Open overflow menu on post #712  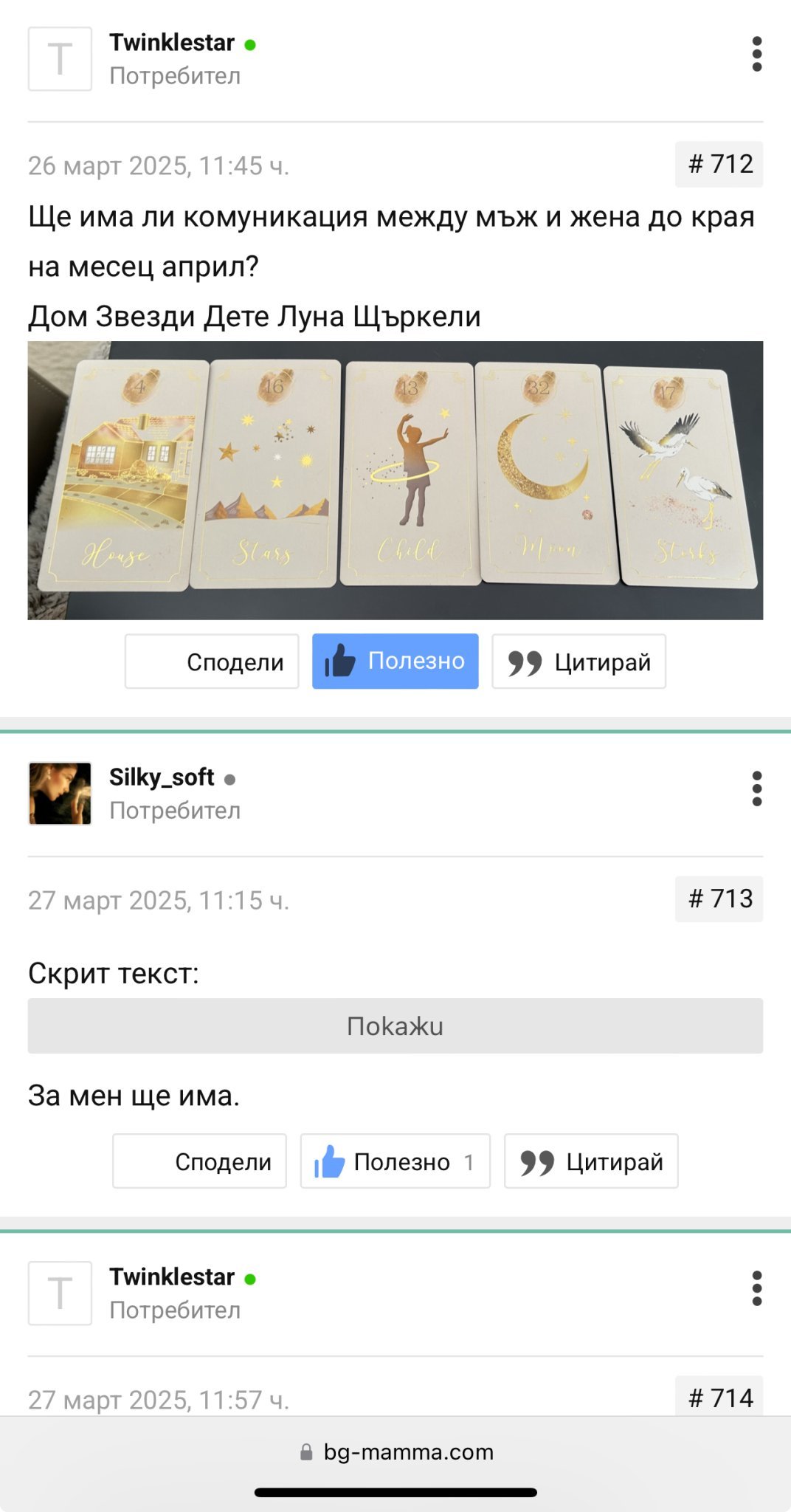(x=756, y=54)
